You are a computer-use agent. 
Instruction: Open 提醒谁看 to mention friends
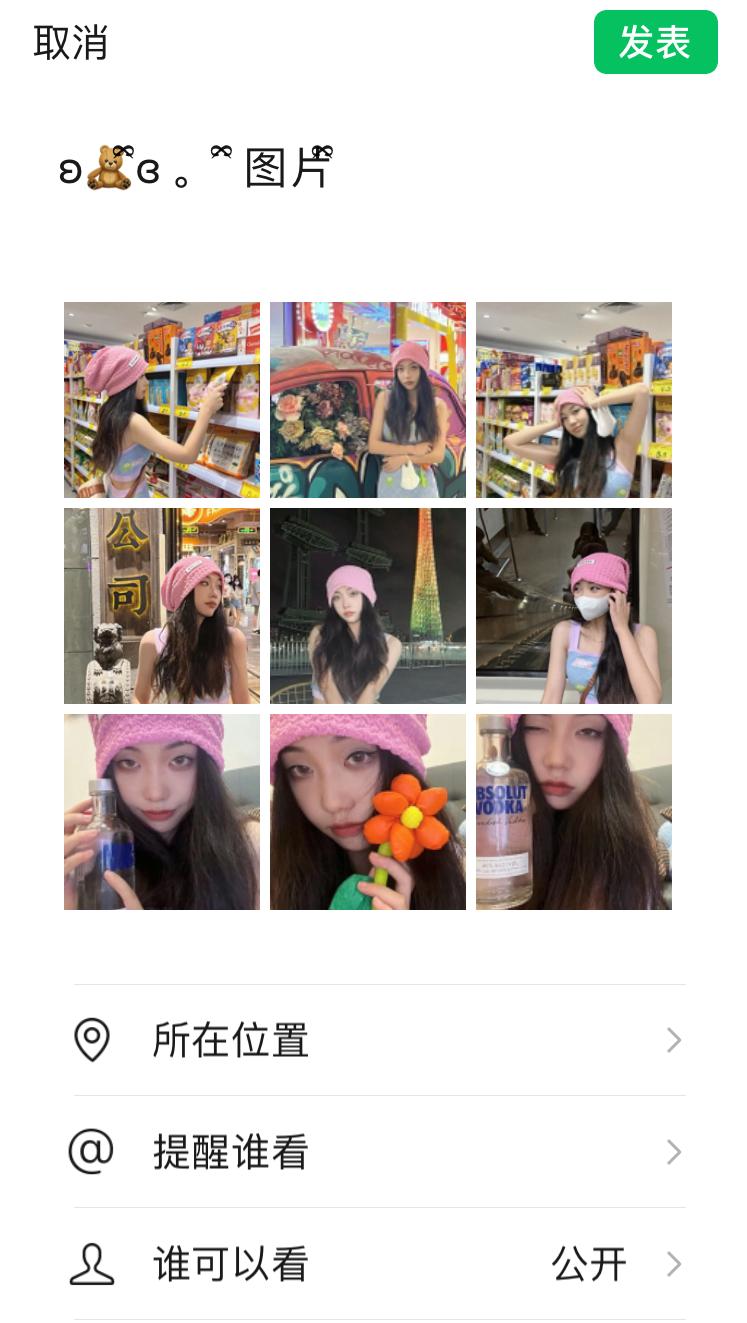tap(378, 1153)
